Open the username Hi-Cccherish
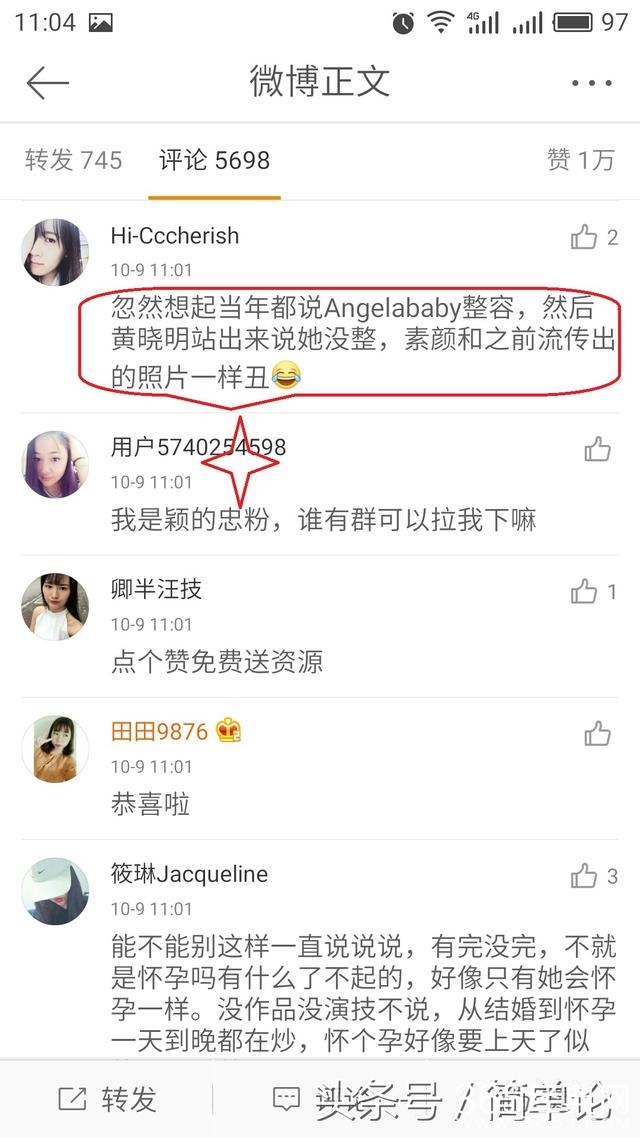 [175, 236]
